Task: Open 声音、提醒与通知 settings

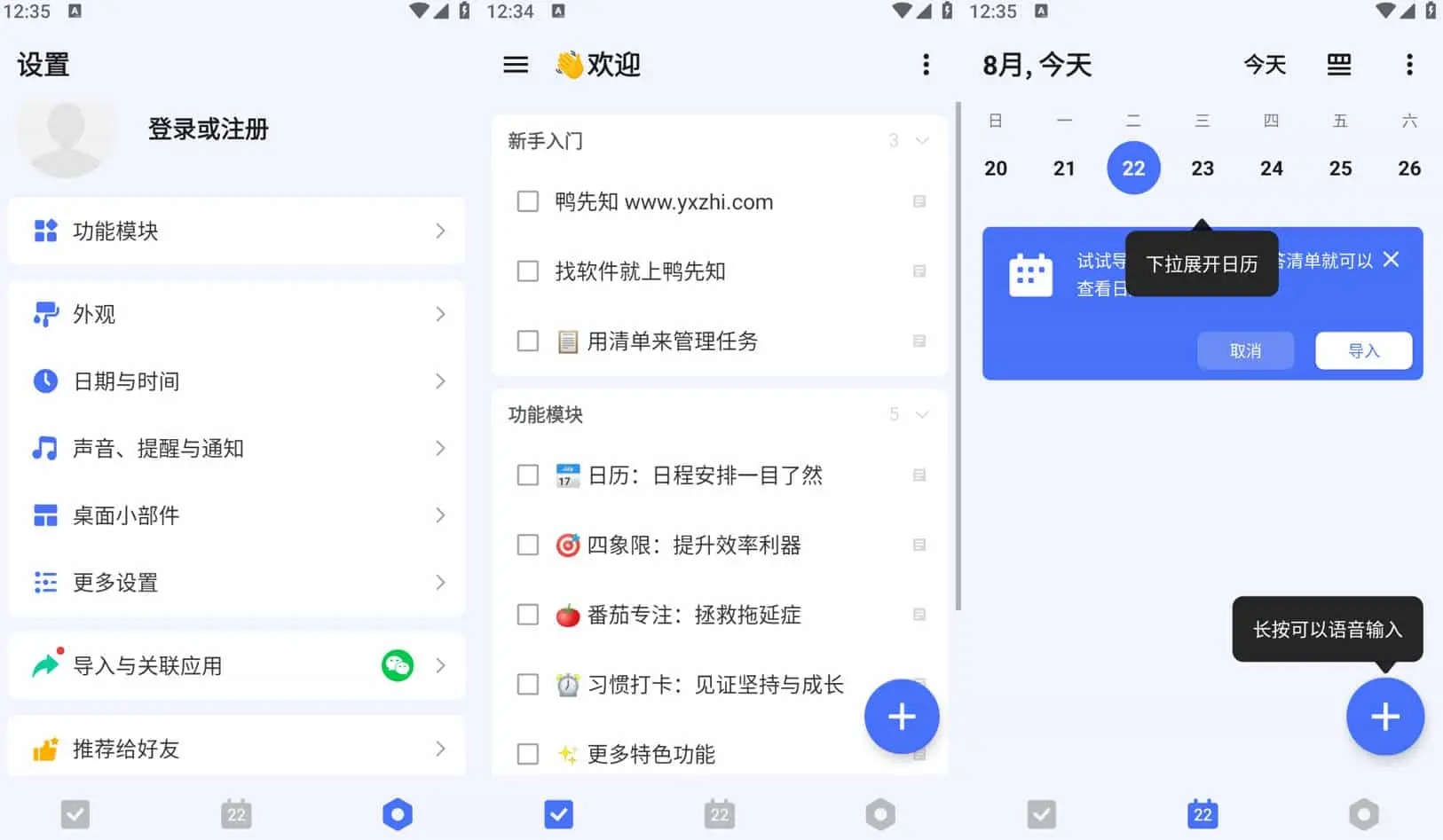Action: point(236,449)
